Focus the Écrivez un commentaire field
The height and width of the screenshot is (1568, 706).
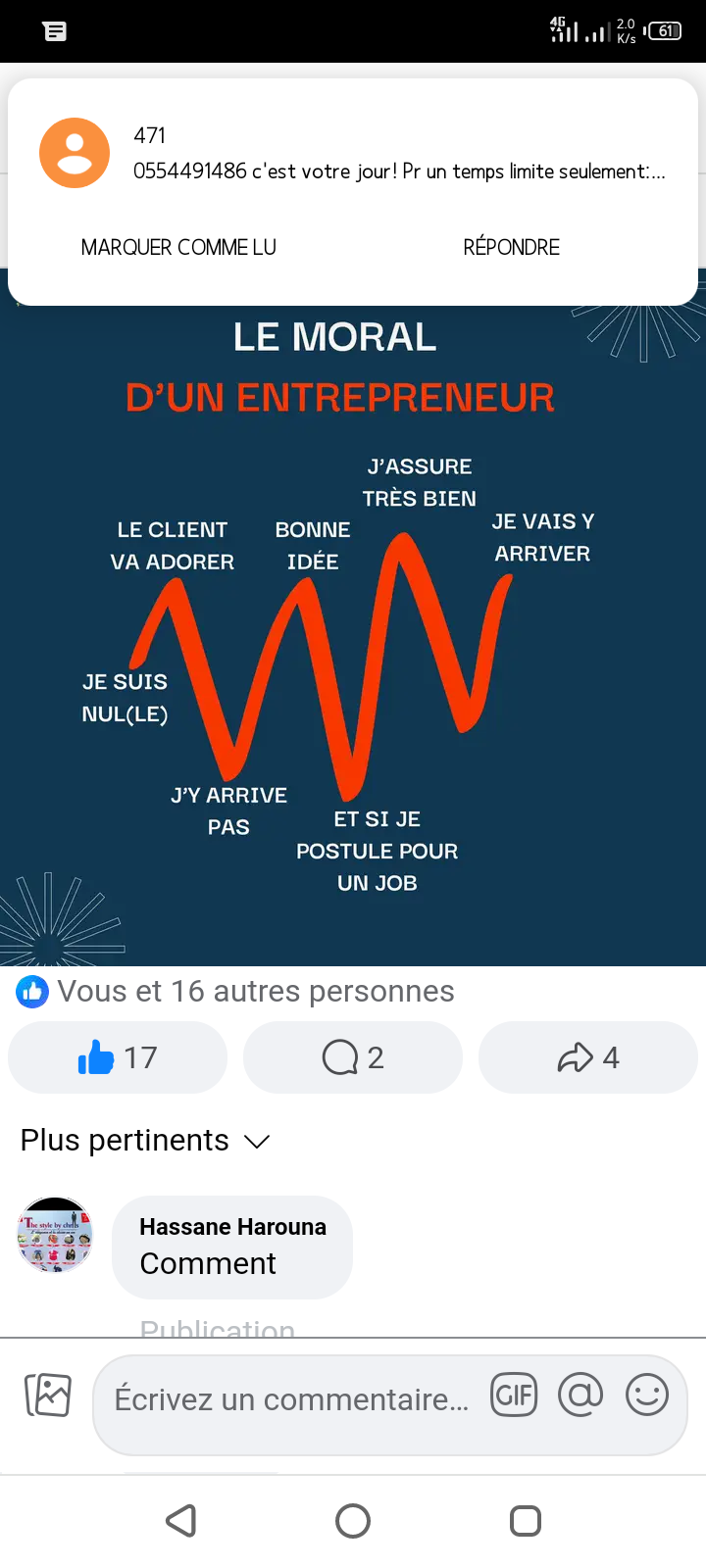(291, 1399)
